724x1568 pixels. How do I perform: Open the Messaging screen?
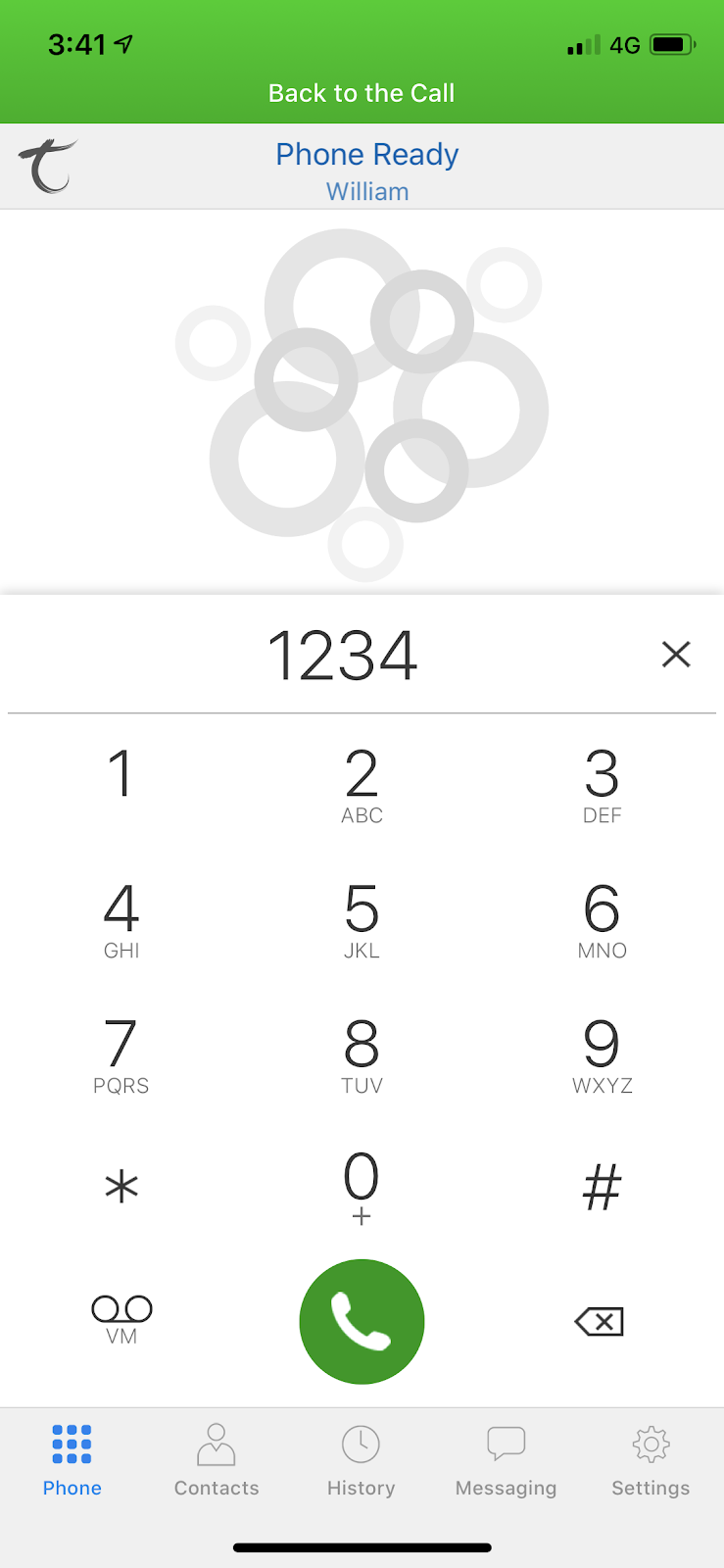(x=505, y=1460)
